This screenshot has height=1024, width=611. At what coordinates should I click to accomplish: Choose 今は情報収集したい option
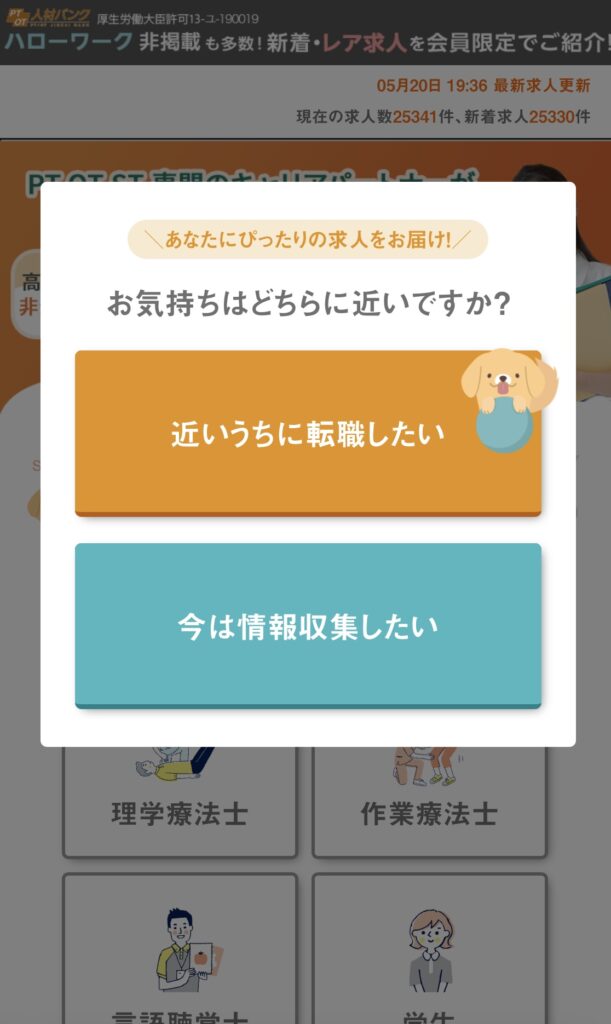click(307, 626)
